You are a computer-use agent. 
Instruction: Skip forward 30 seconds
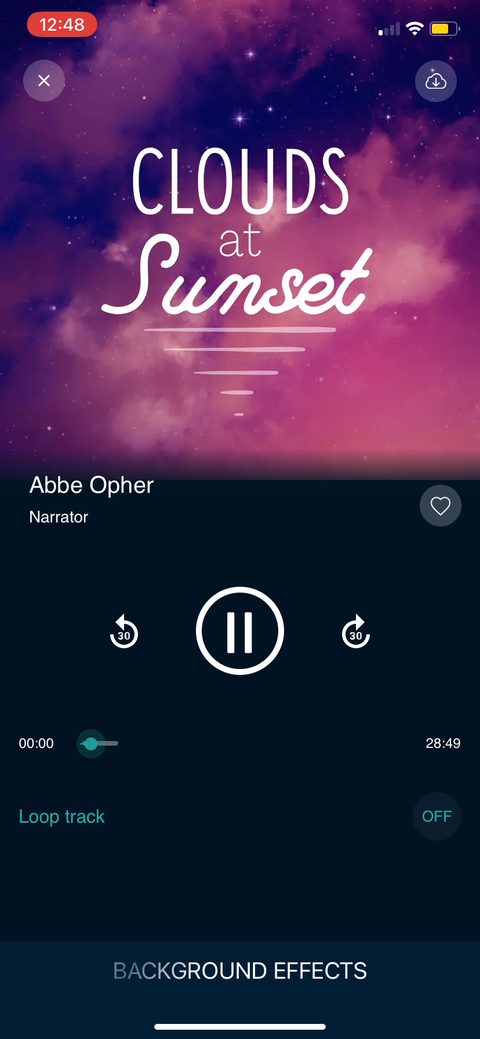click(x=356, y=631)
